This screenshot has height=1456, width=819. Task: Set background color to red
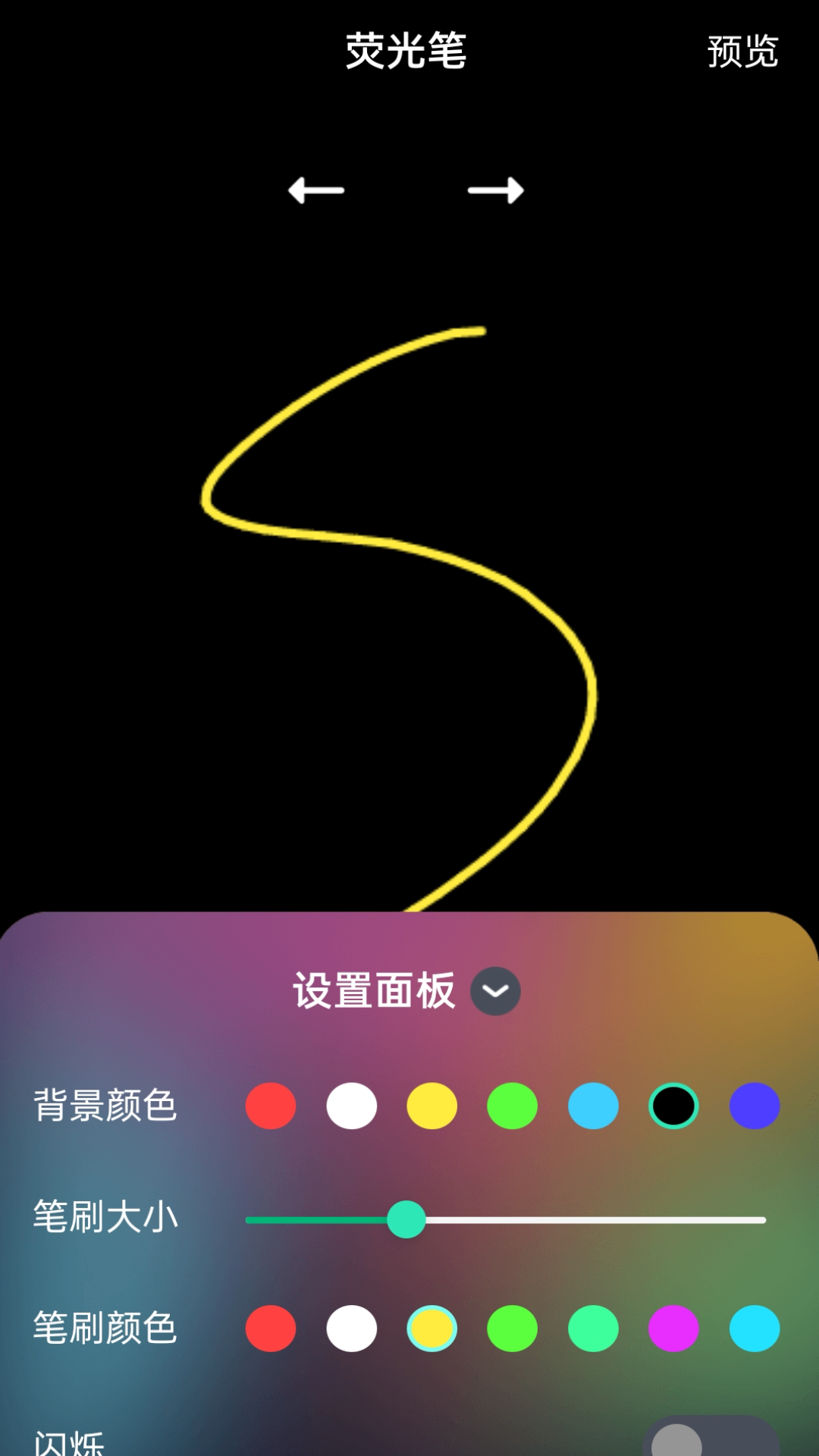[271, 1106]
